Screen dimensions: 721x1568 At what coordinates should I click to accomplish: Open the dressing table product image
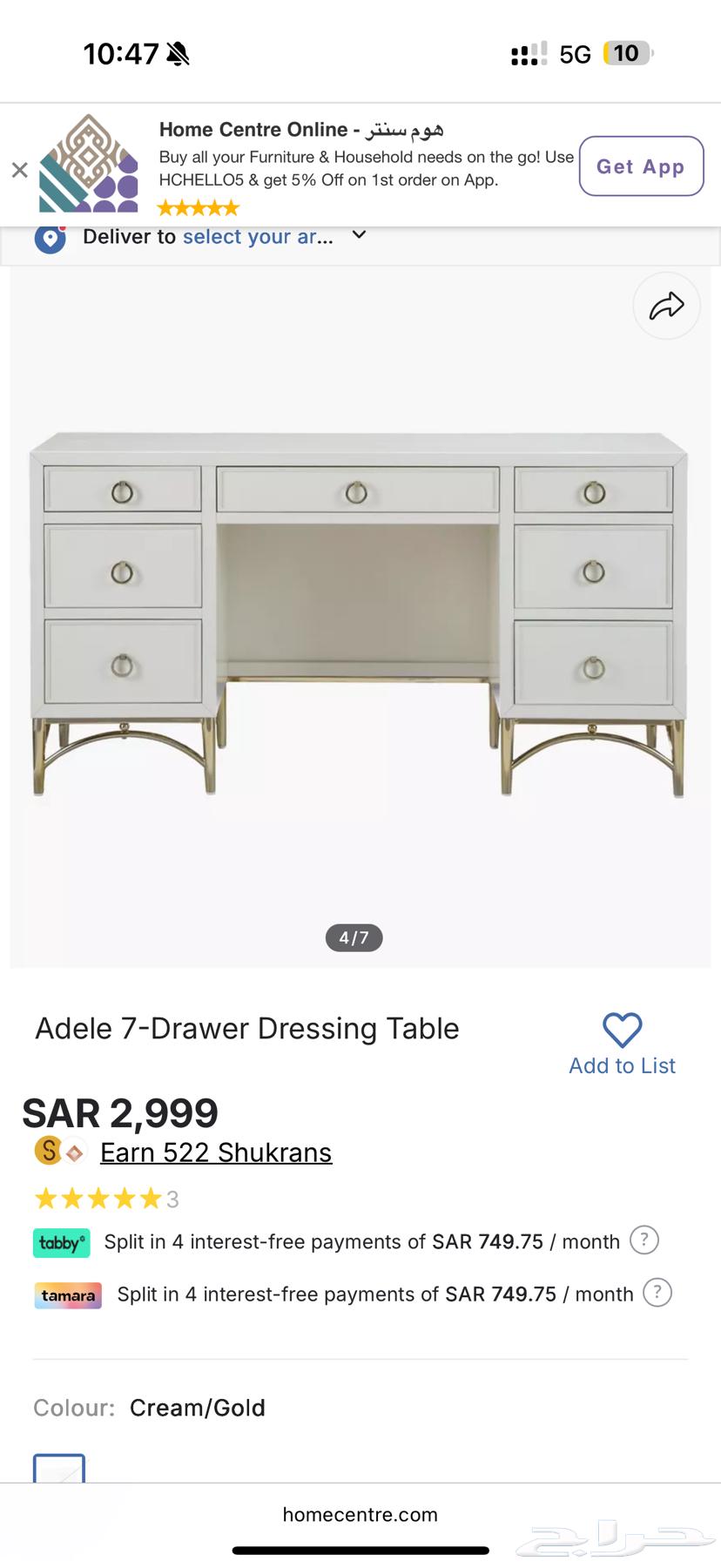(359, 614)
